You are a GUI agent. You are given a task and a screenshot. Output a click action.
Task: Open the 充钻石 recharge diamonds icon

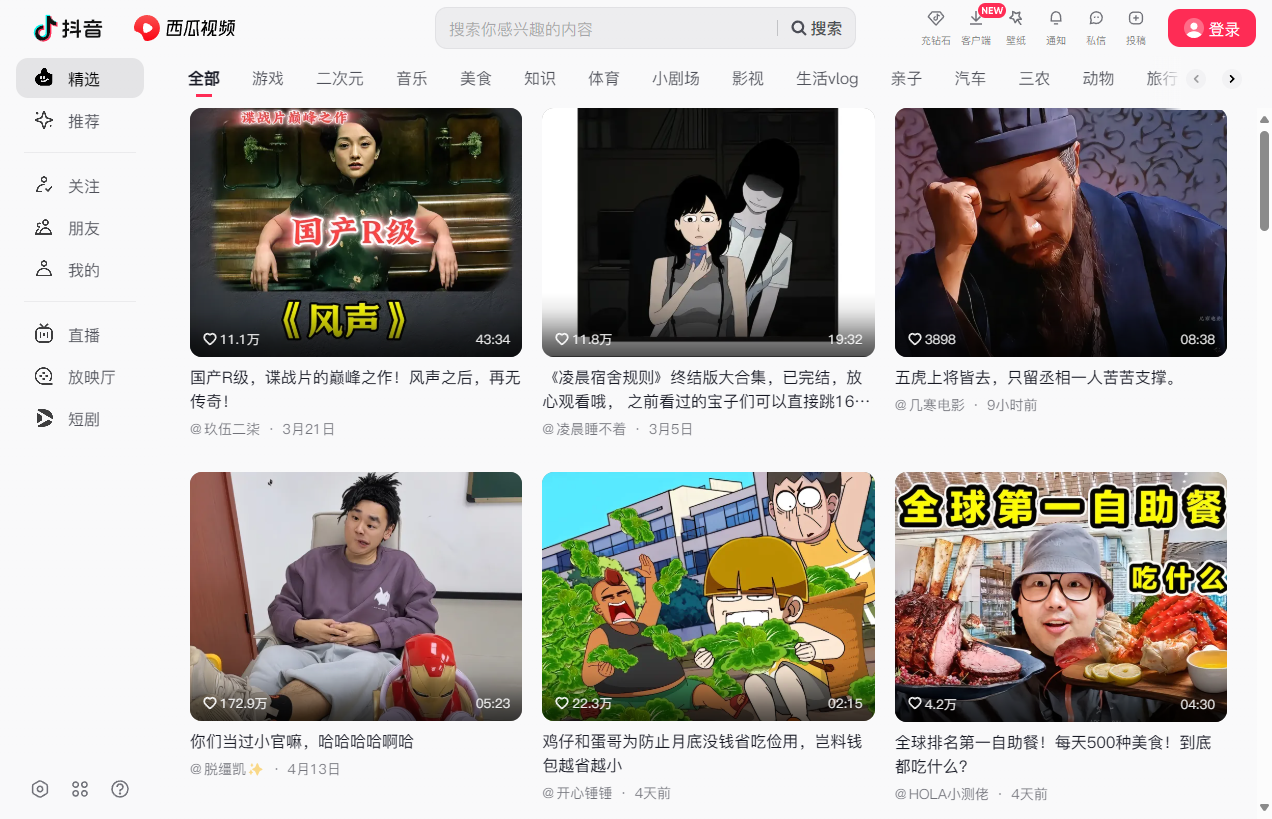click(936, 27)
